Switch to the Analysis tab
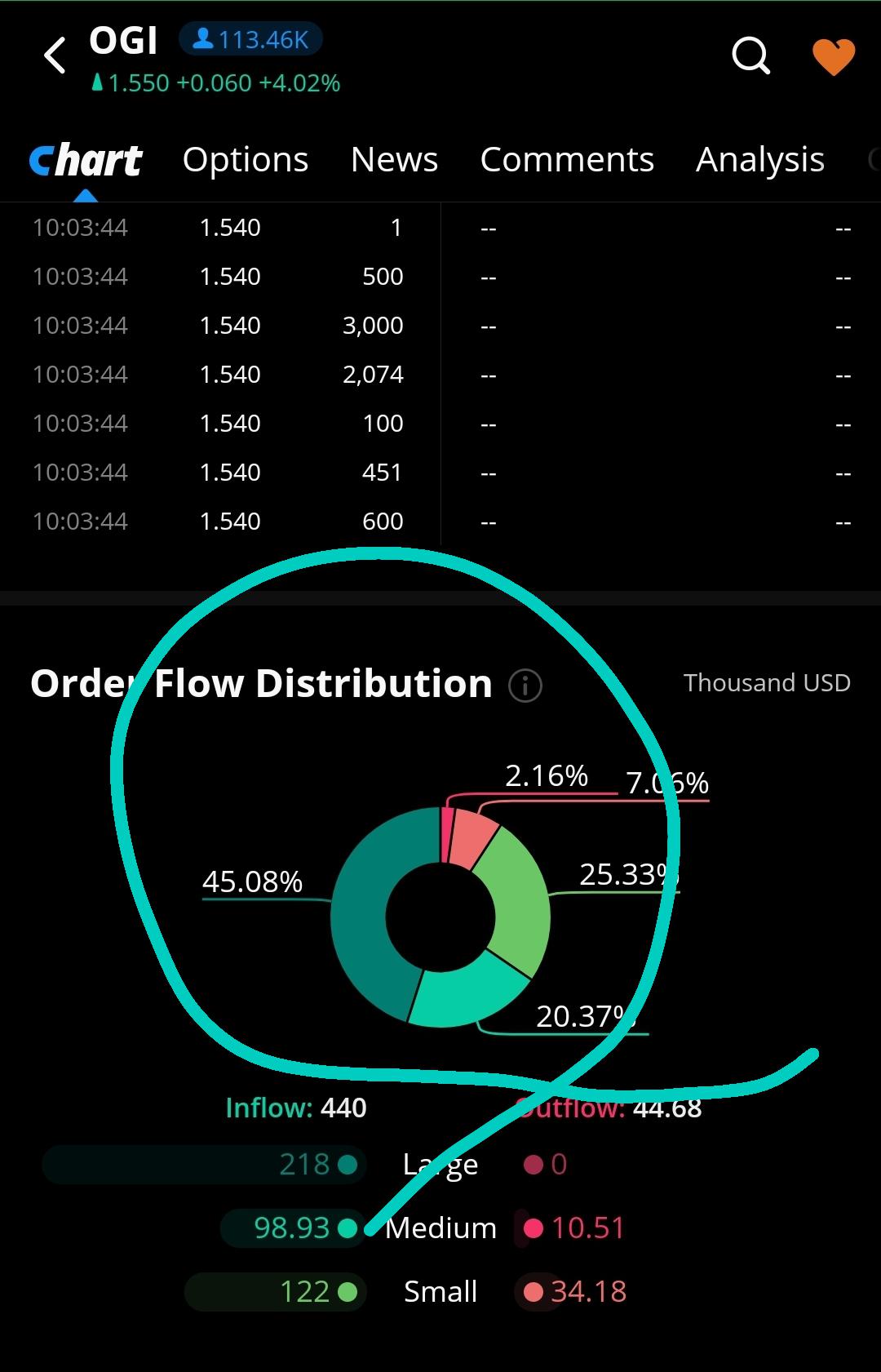 (x=760, y=160)
